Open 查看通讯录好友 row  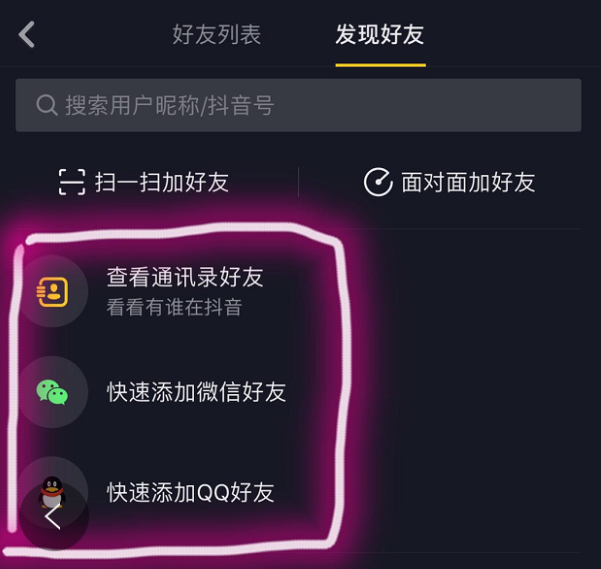click(x=185, y=289)
